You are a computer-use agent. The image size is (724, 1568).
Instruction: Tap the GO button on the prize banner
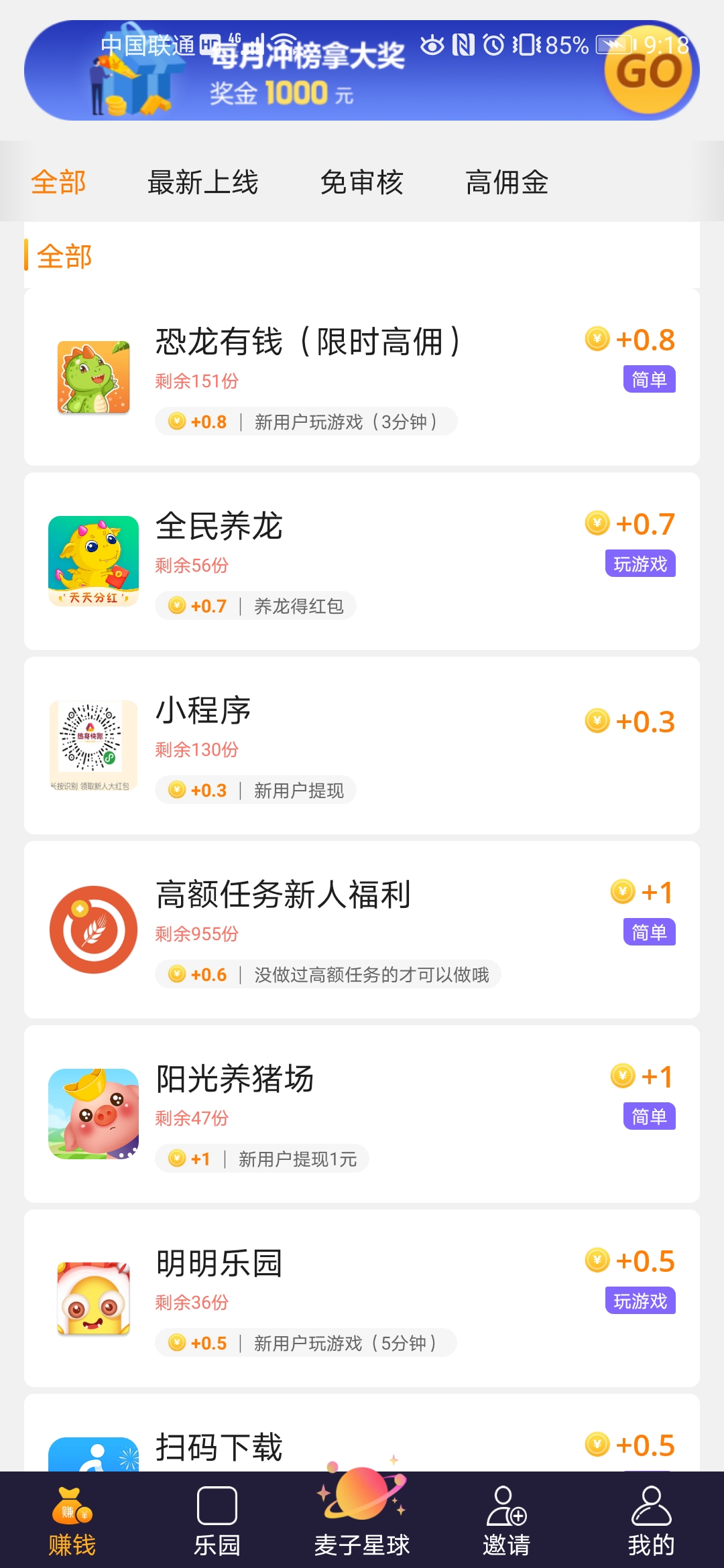click(x=648, y=72)
